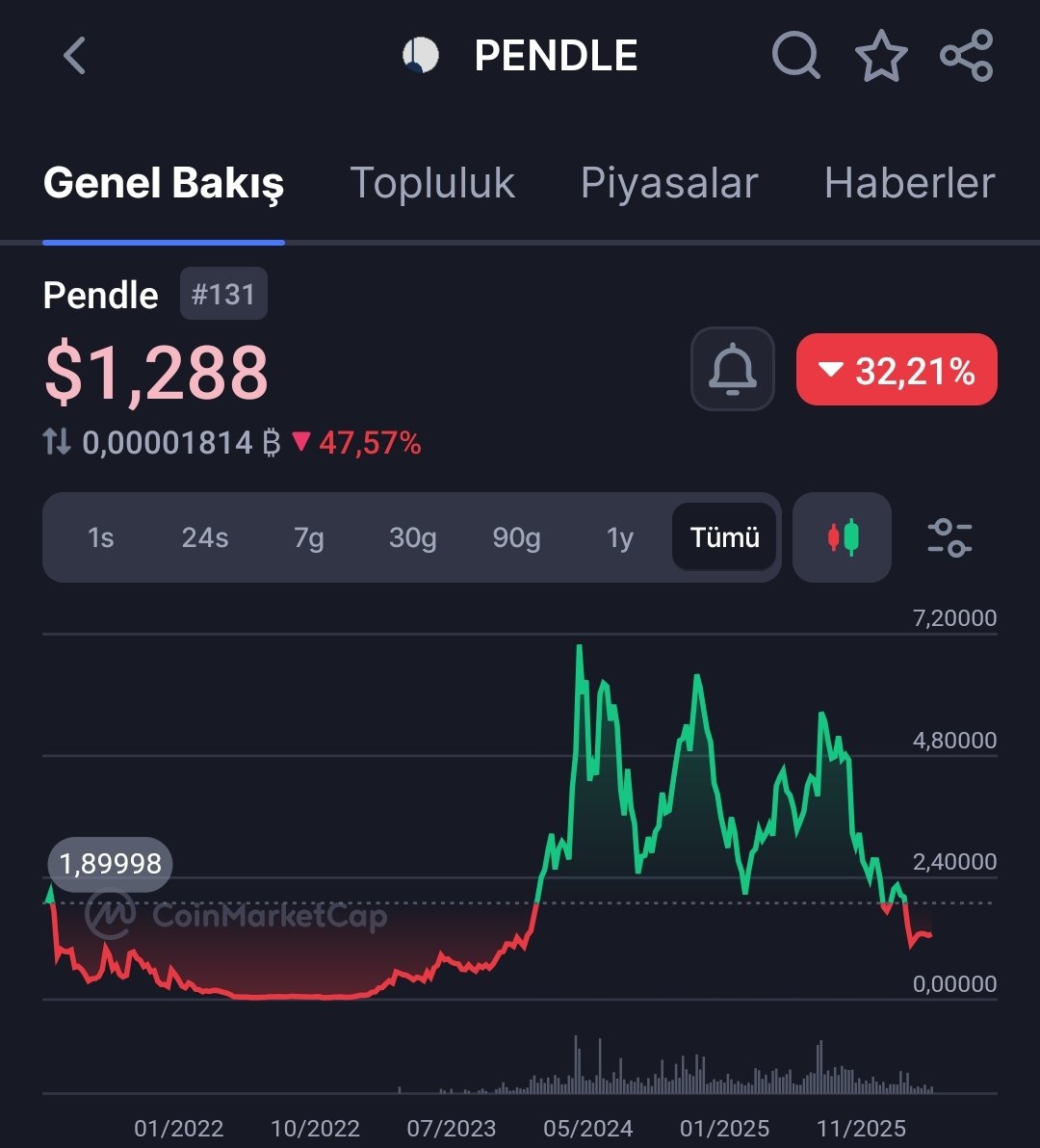
Task: Select the Genel Bakış tab
Action: [x=164, y=183]
